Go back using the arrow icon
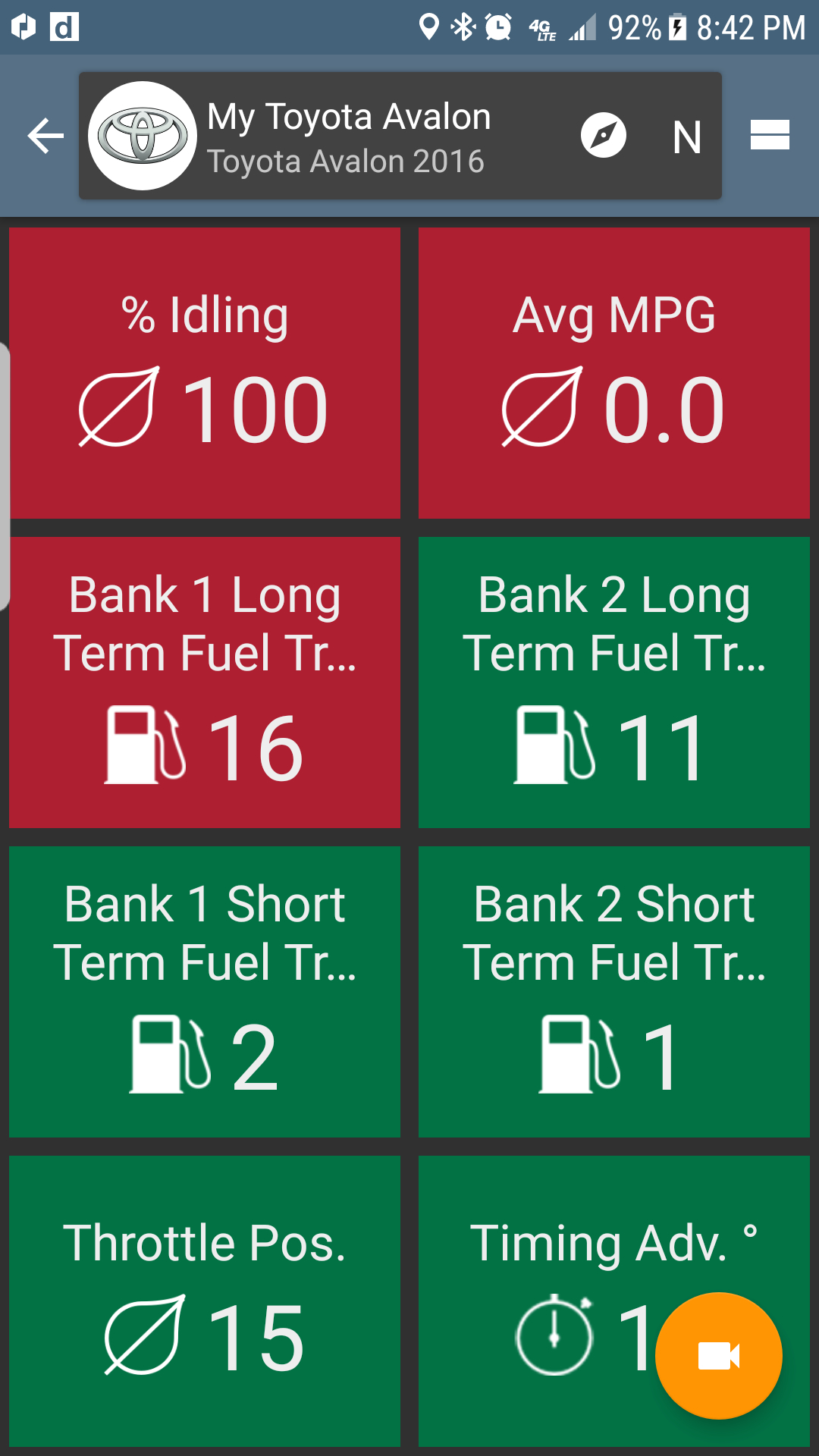819x1456 pixels. tap(45, 136)
